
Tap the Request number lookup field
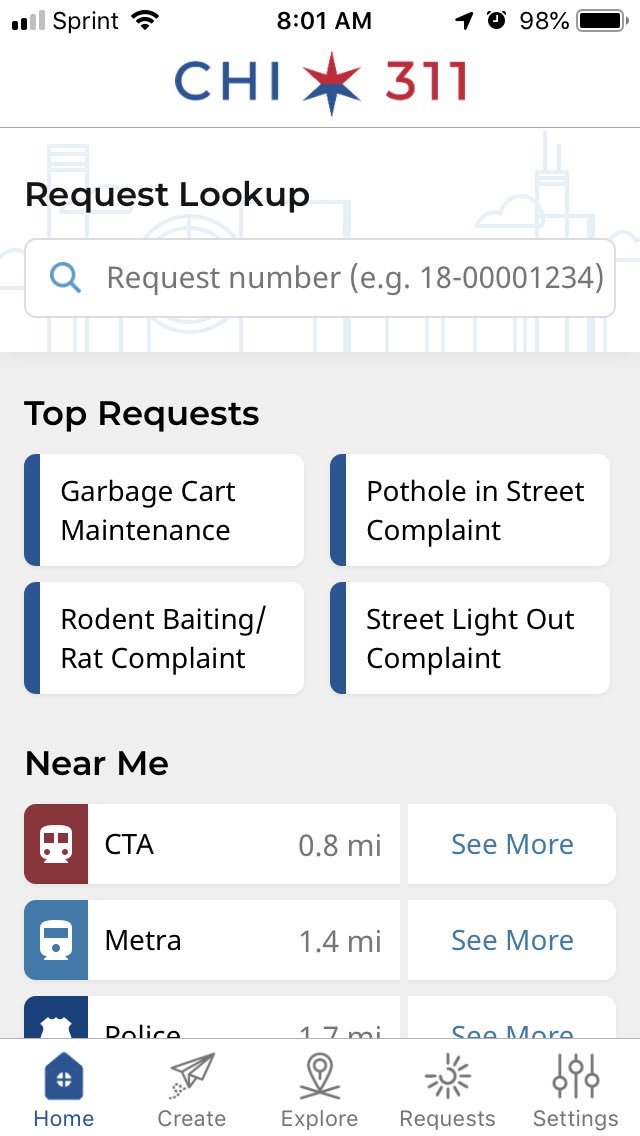[x=320, y=278]
